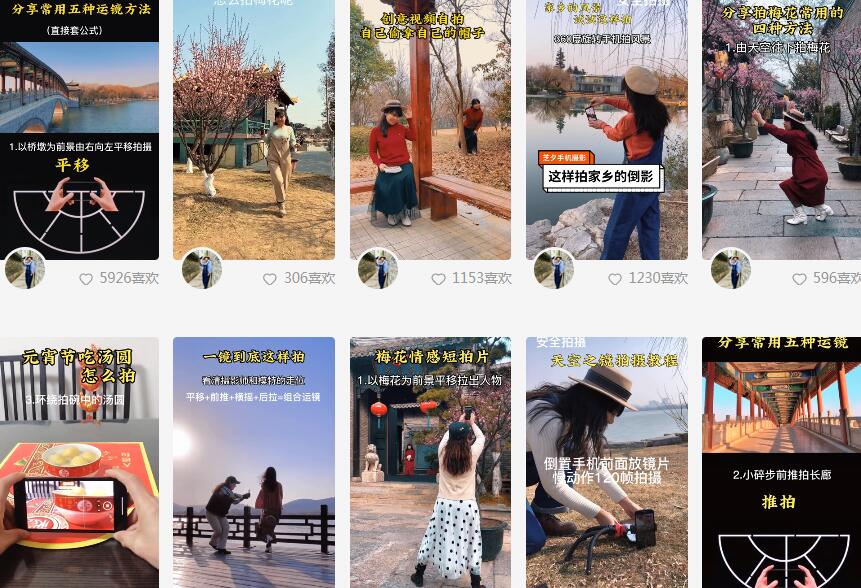861x588 pixels.
Task: Like the video with 306喜欢
Action: [270, 279]
